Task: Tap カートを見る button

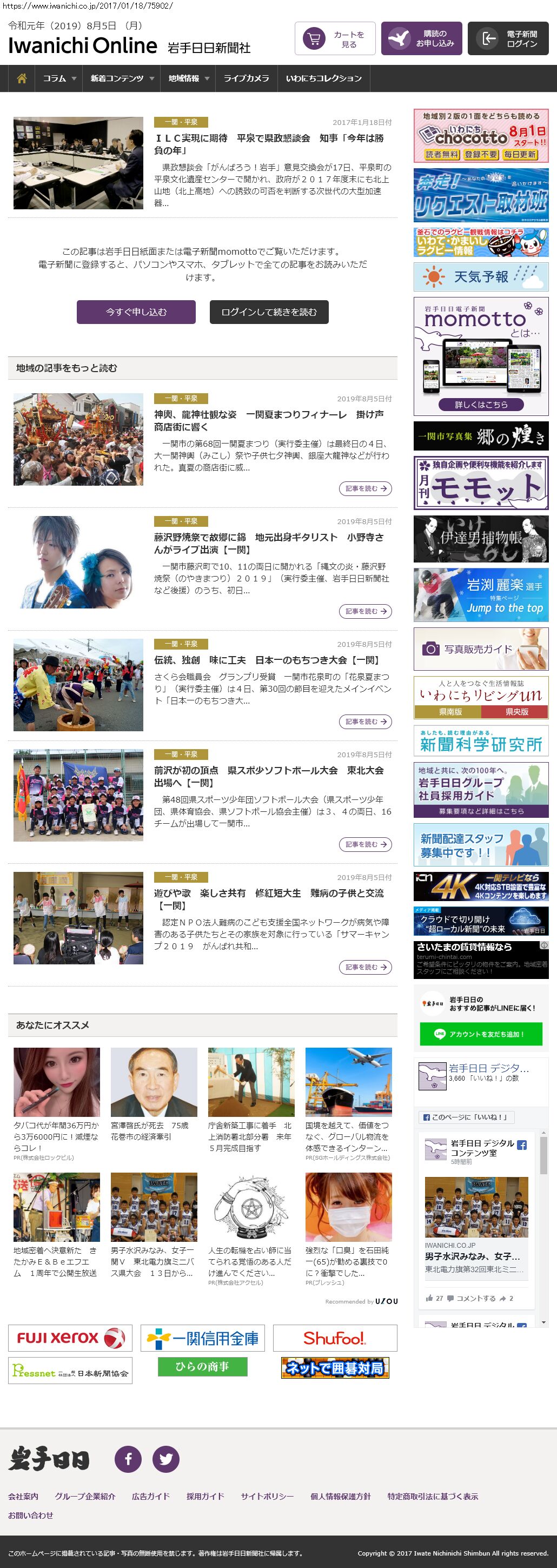Action: 335,39
